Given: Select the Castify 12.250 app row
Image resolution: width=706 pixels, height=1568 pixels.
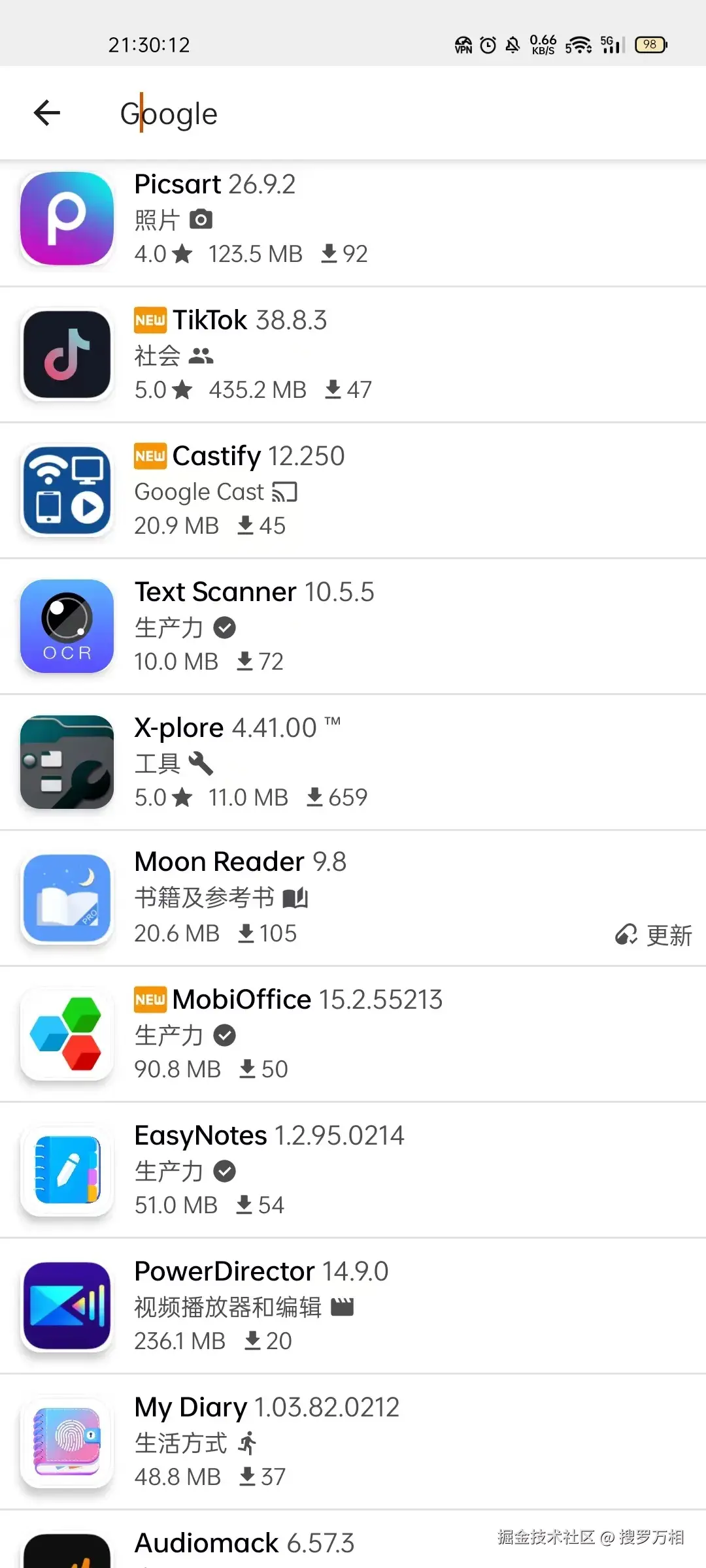Looking at the screenshot, I should [x=353, y=491].
